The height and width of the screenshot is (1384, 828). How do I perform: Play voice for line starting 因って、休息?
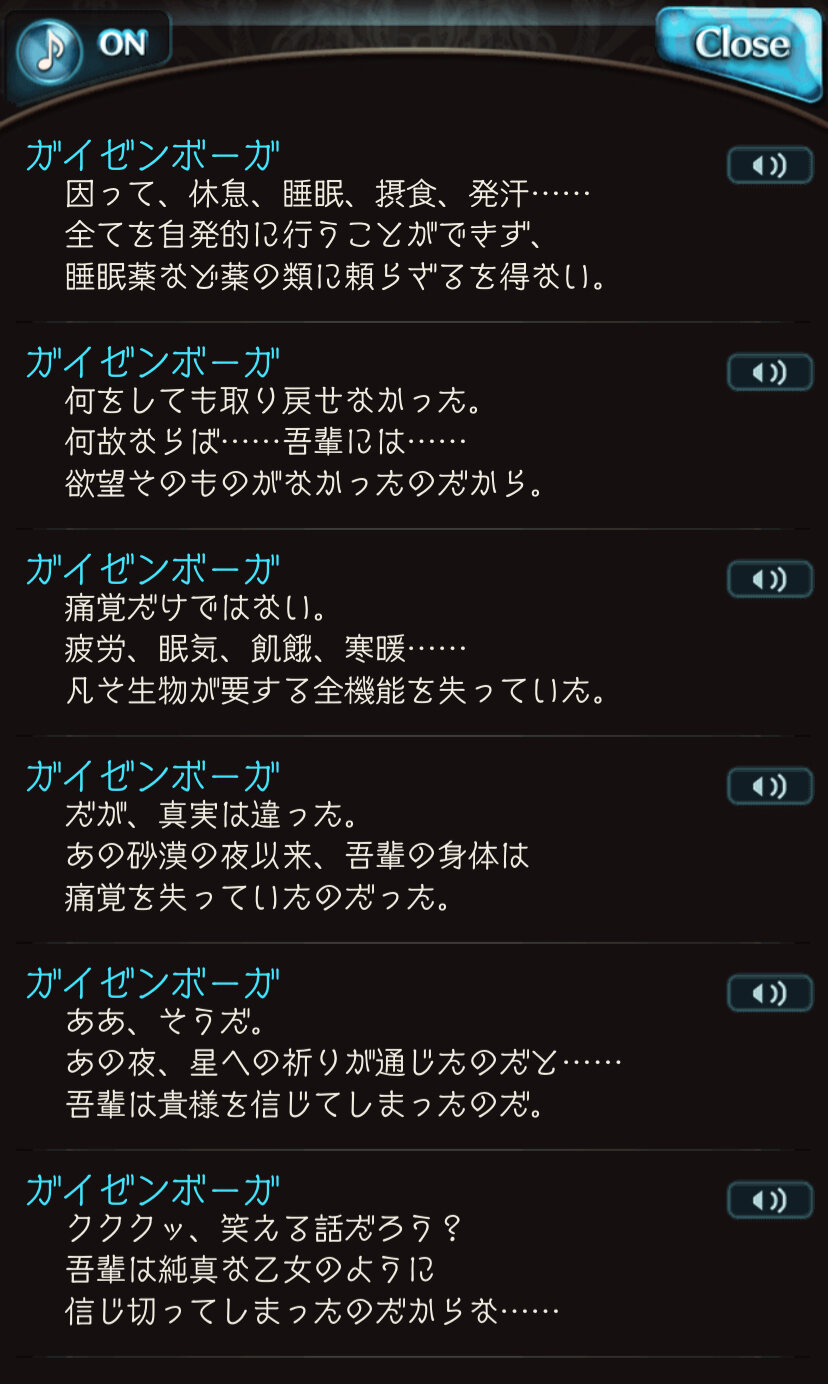click(769, 166)
